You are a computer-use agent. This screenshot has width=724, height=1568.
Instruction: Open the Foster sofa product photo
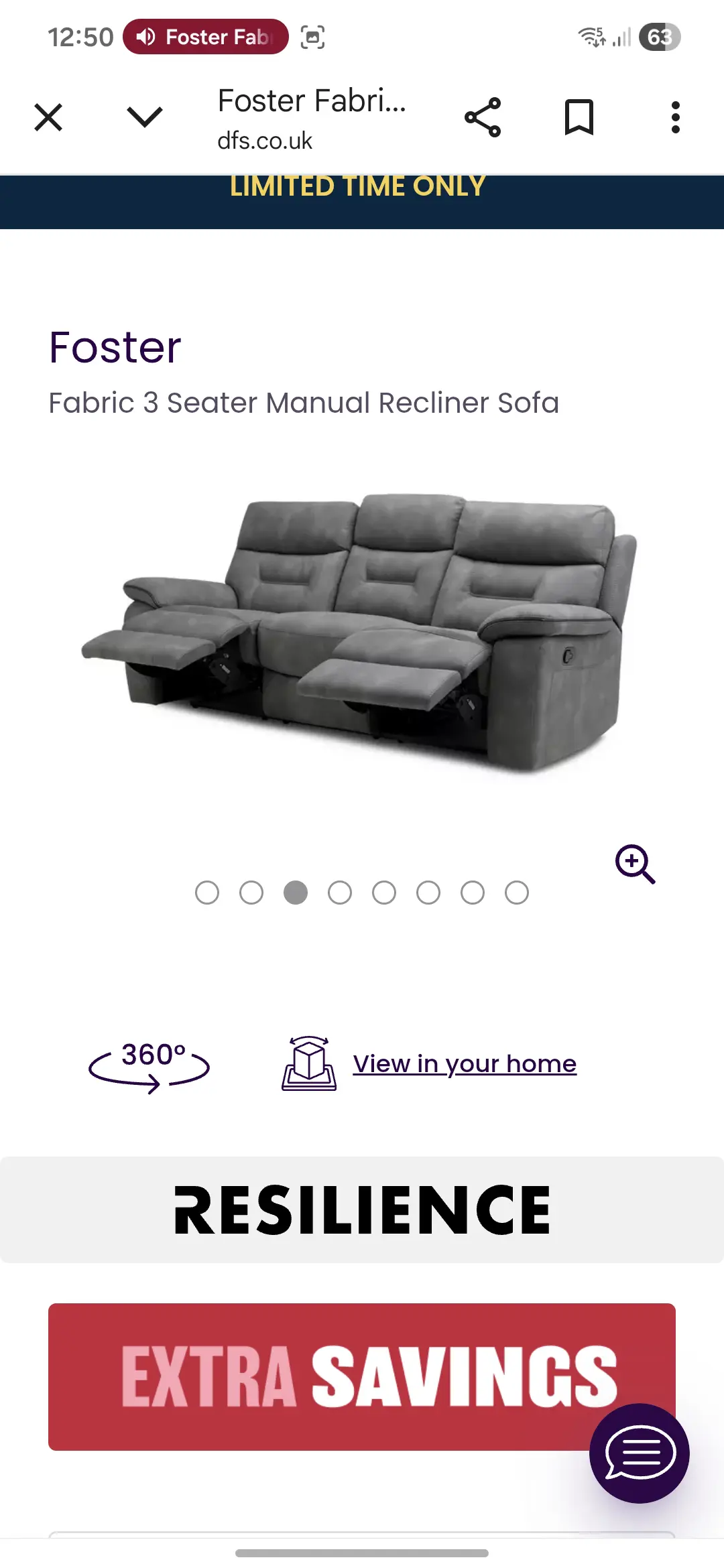(360, 633)
